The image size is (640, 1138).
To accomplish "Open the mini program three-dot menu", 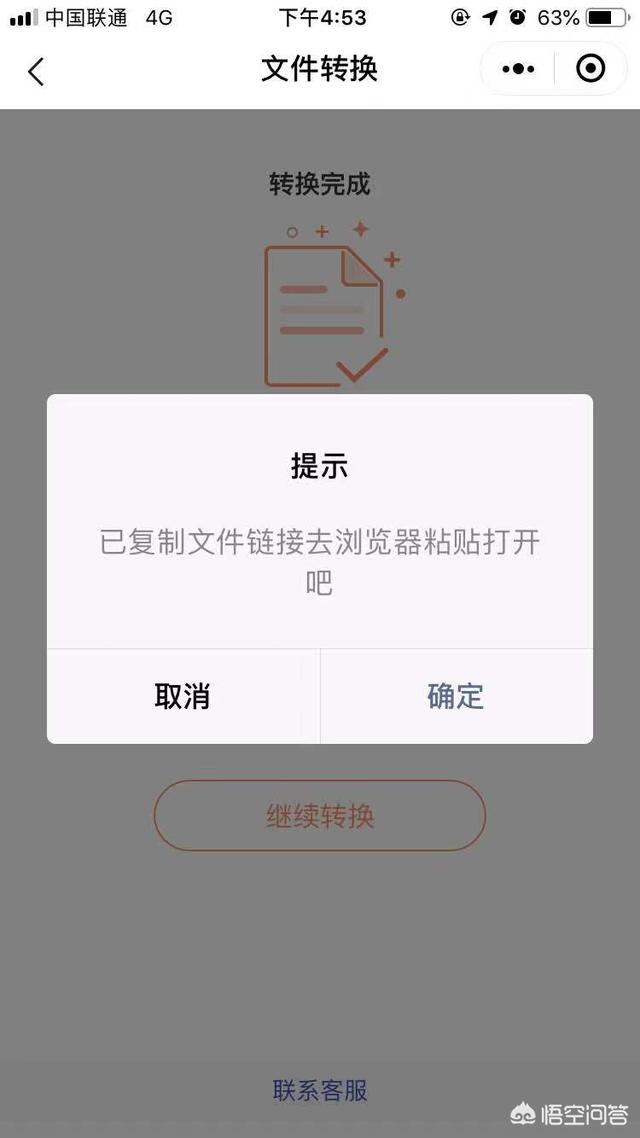I will point(518,69).
